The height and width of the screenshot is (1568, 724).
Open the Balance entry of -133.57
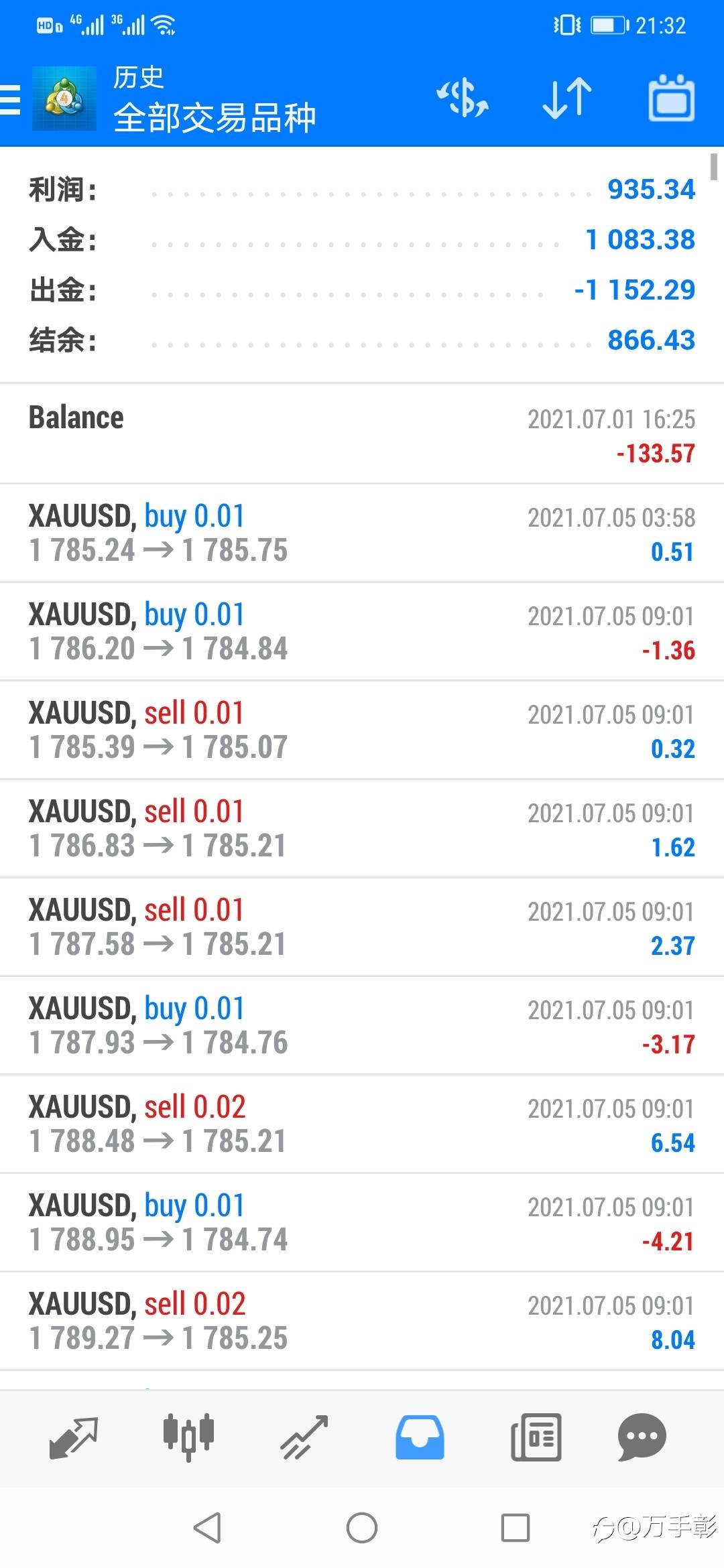pos(362,434)
